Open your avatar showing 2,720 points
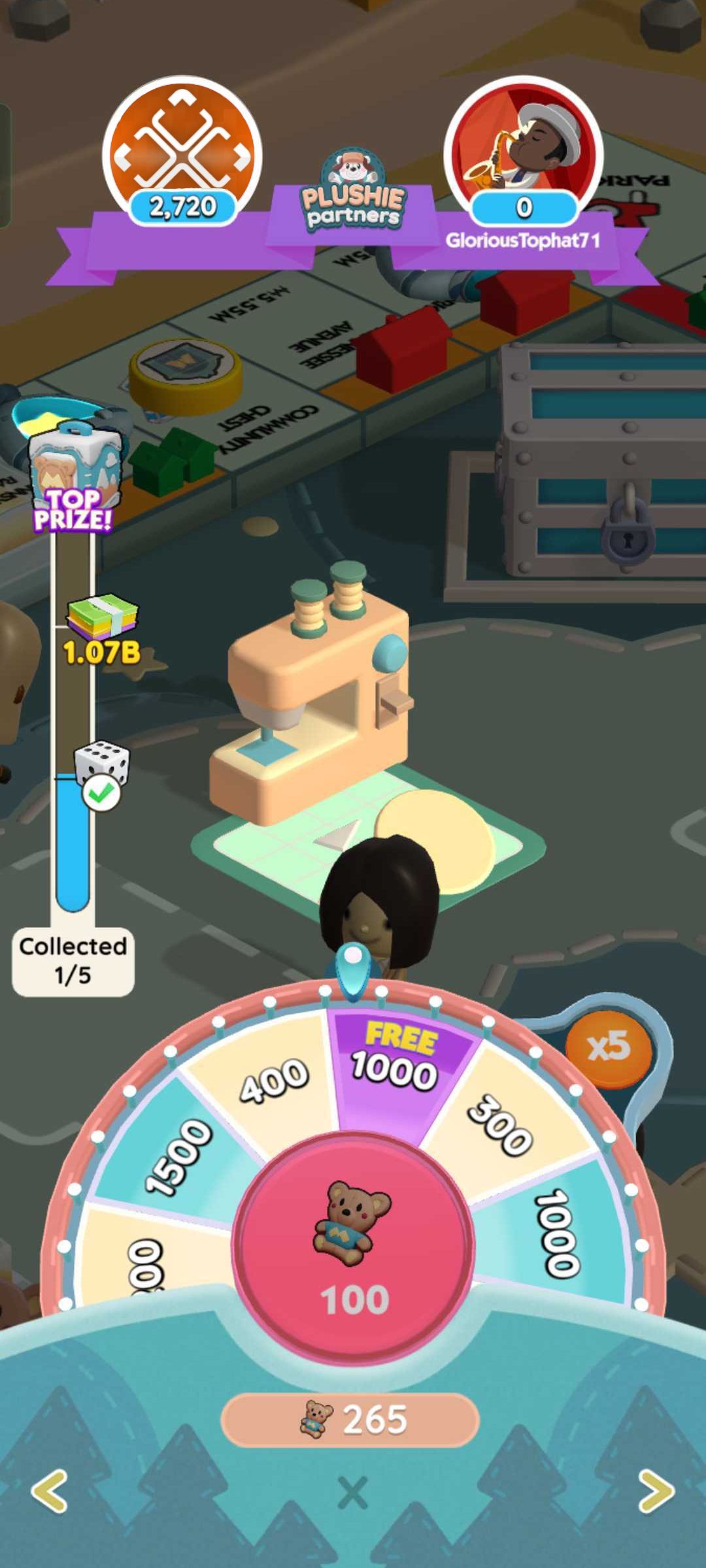This screenshot has height=1568, width=706. coord(182,147)
